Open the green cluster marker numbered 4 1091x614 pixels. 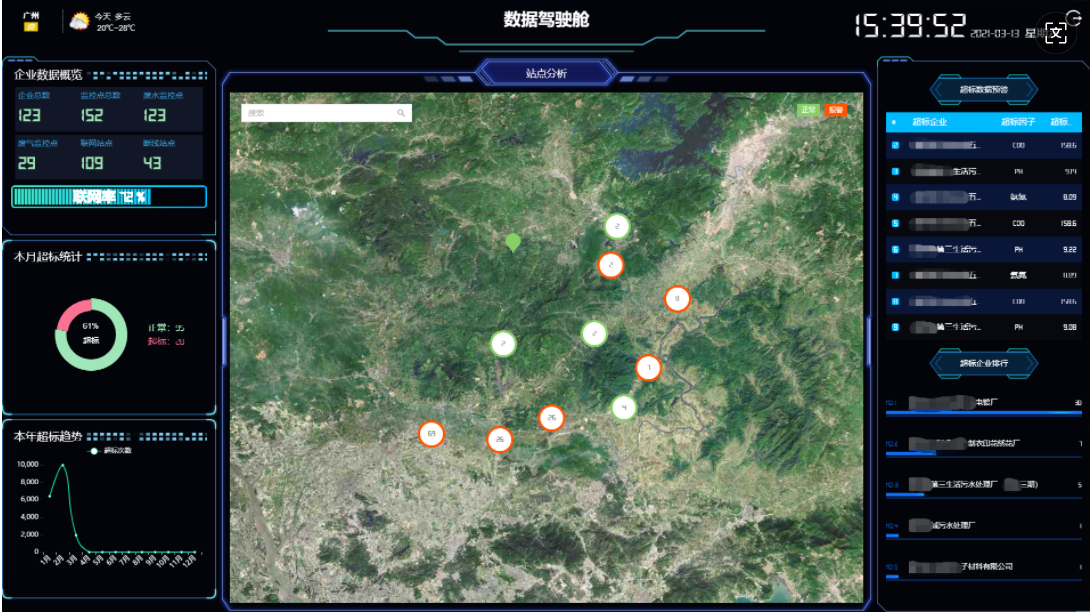click(624, 407)
